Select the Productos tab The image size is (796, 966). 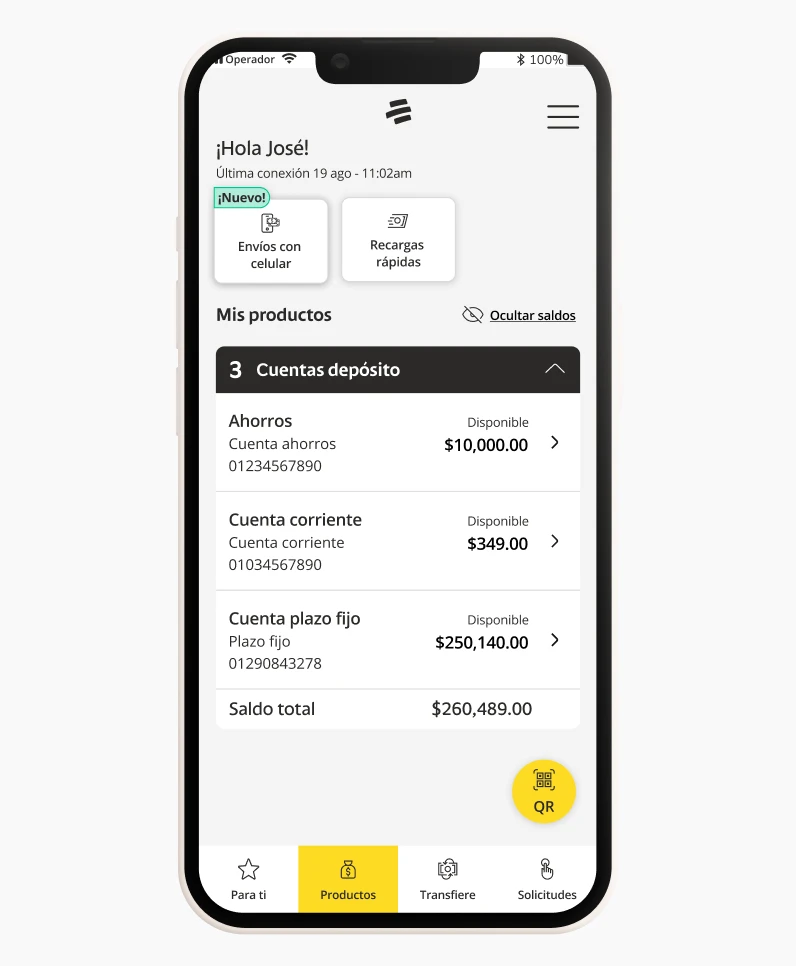[x=348, y=879]
